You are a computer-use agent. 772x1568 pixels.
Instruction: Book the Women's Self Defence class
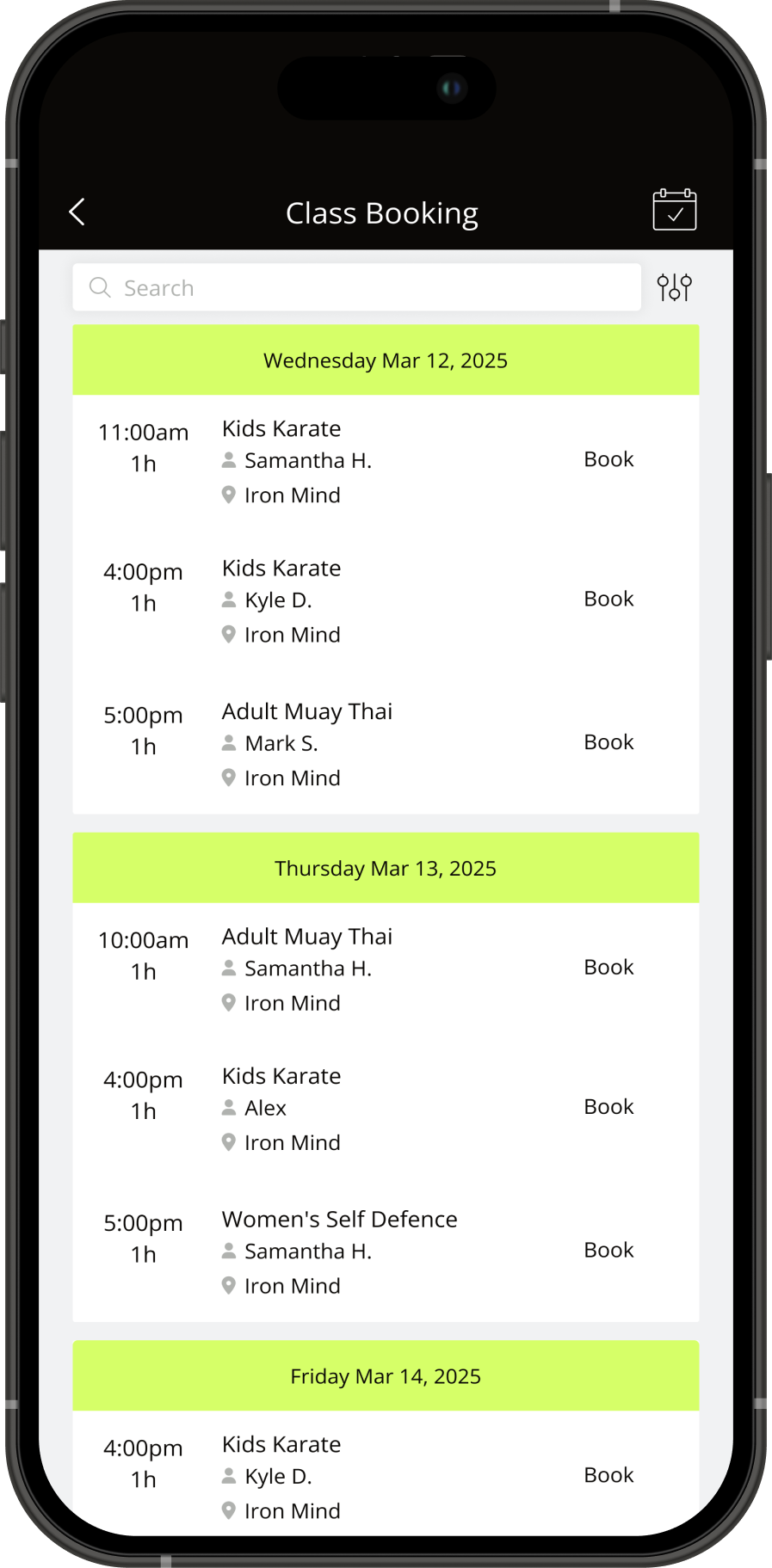(608, 1250)
